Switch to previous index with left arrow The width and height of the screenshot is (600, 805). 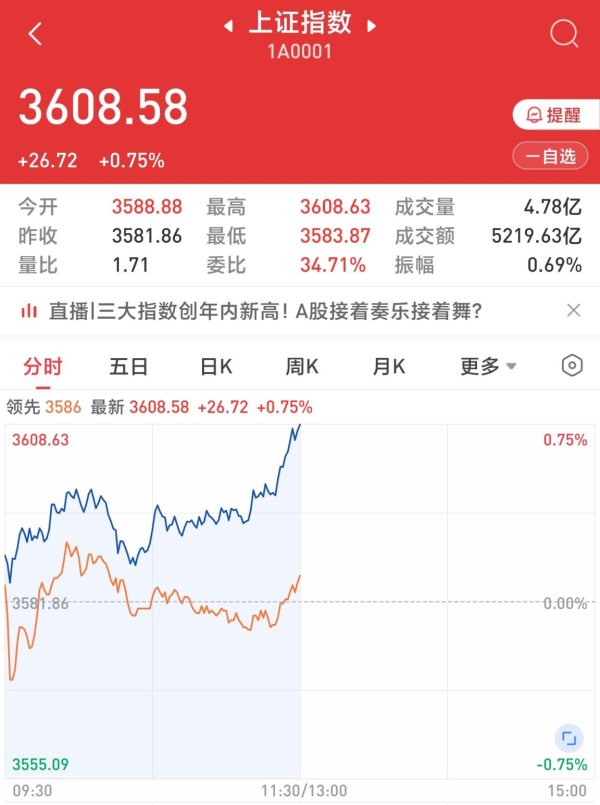coord(229,26)
